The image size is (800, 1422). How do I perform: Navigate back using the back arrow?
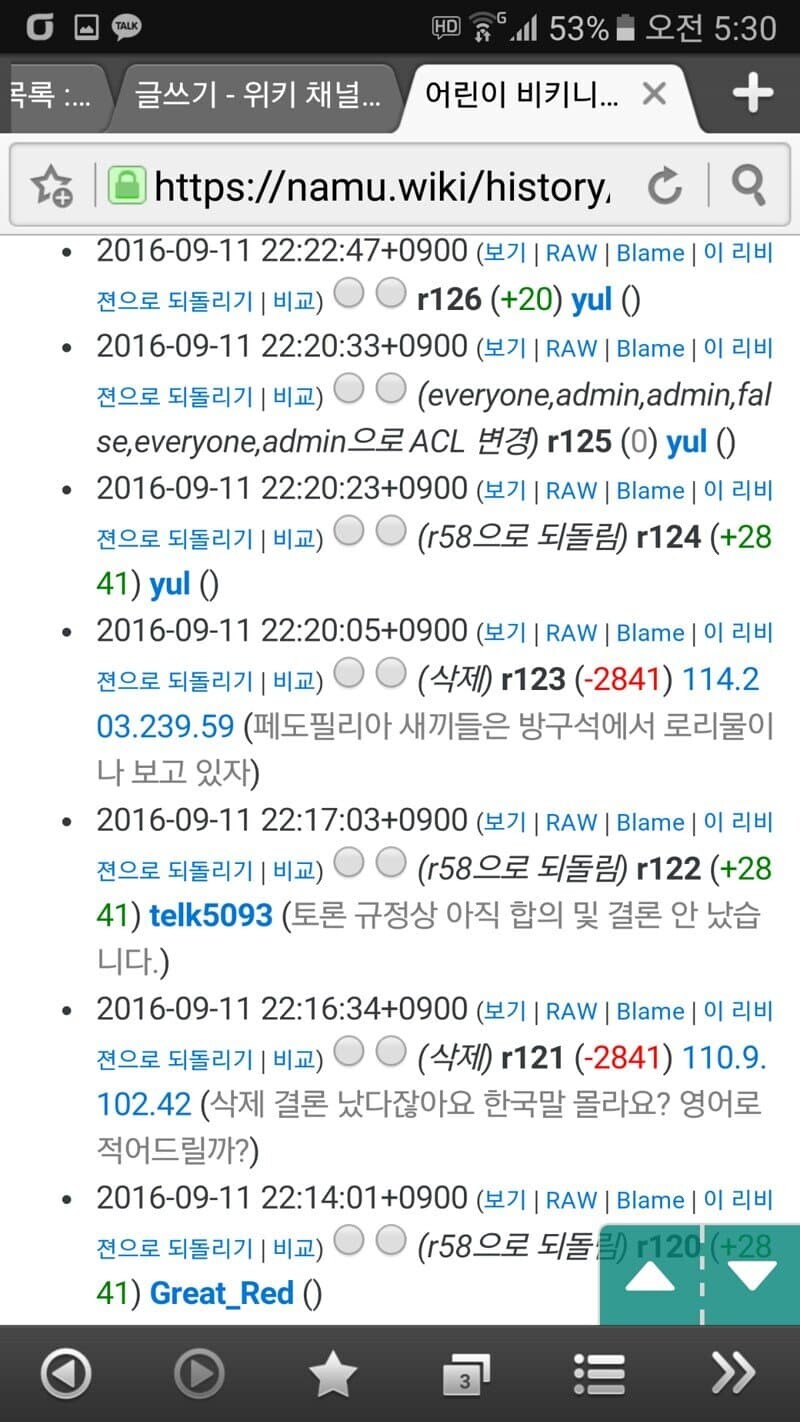tap(66, 1372)
